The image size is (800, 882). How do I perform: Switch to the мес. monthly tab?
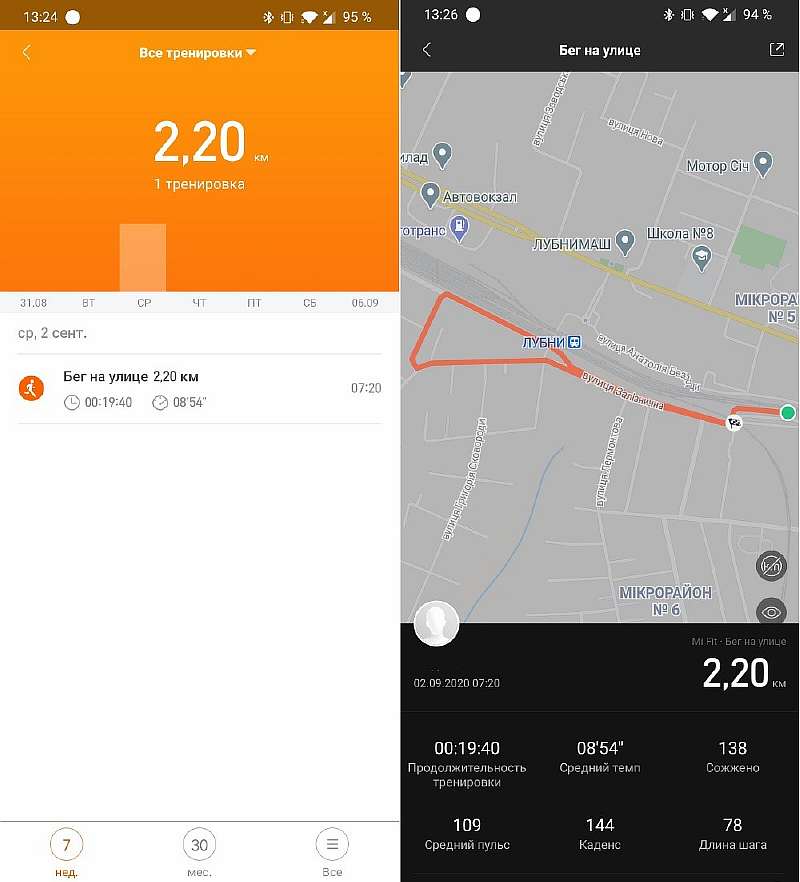199,852
